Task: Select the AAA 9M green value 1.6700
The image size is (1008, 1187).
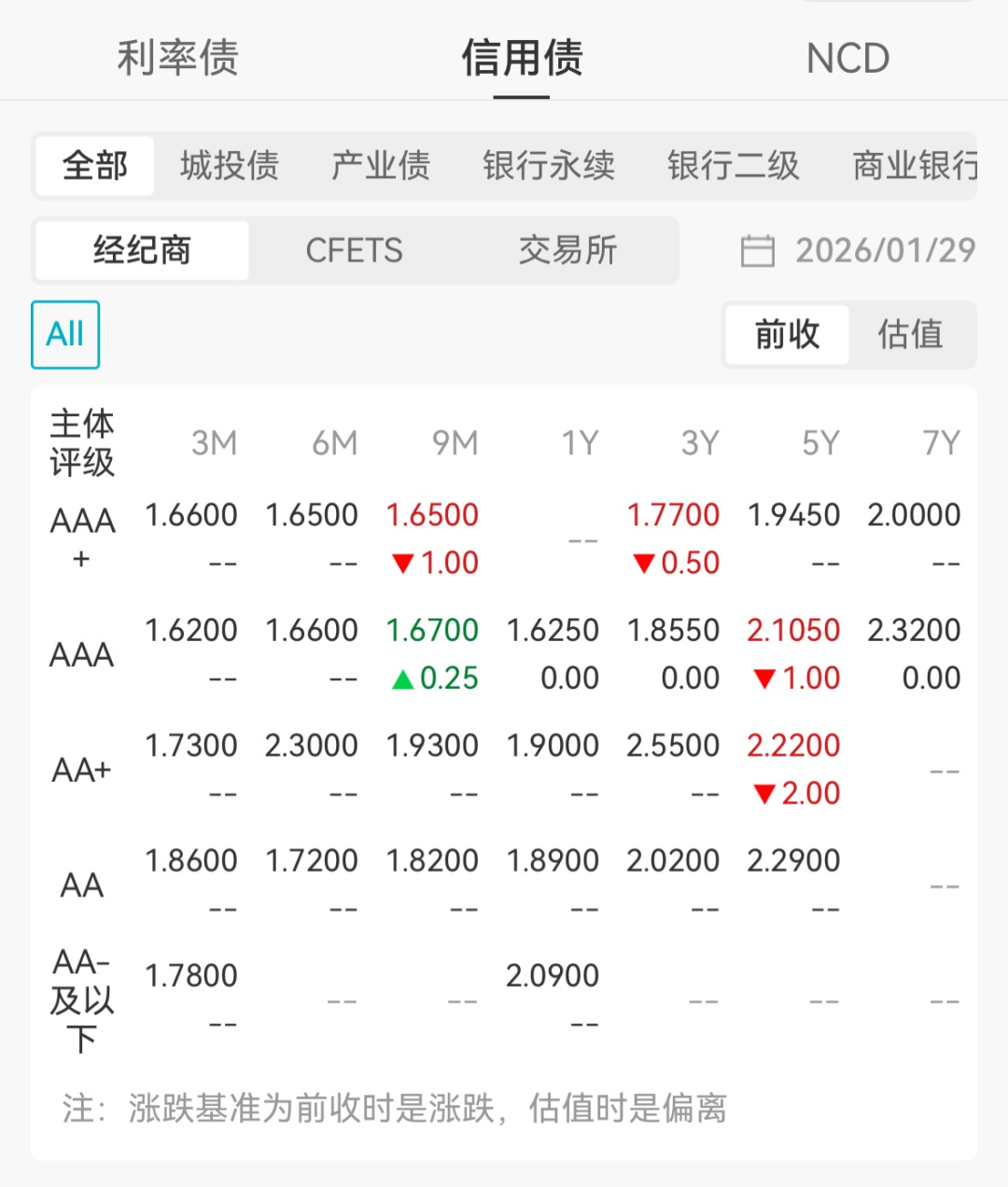Action: coord(433,630)
